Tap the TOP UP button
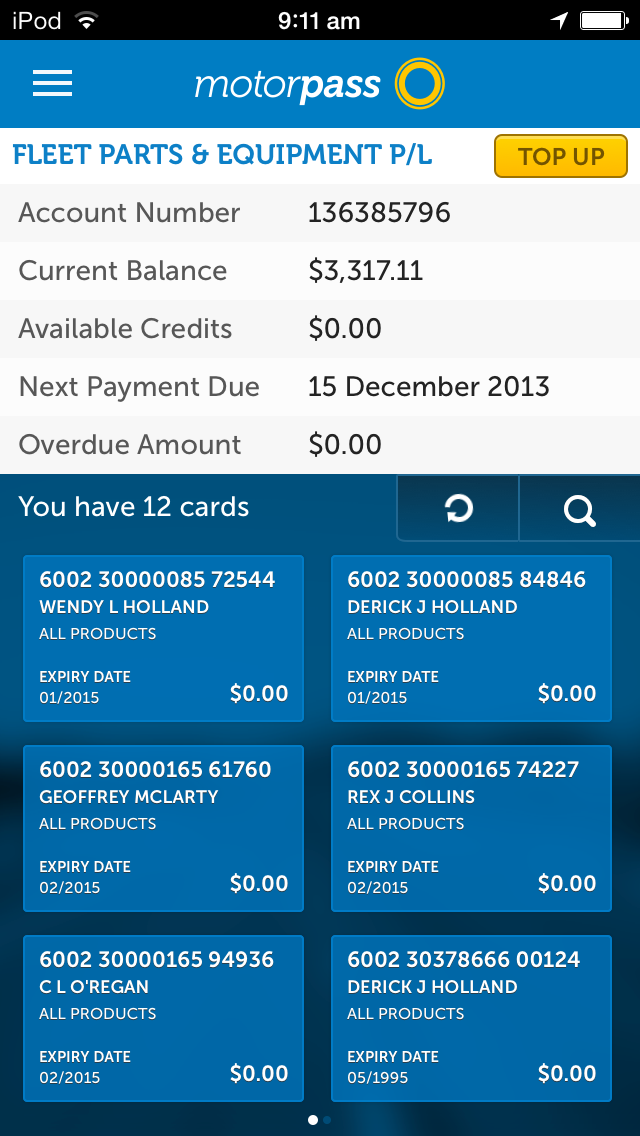 click(561, 157)
